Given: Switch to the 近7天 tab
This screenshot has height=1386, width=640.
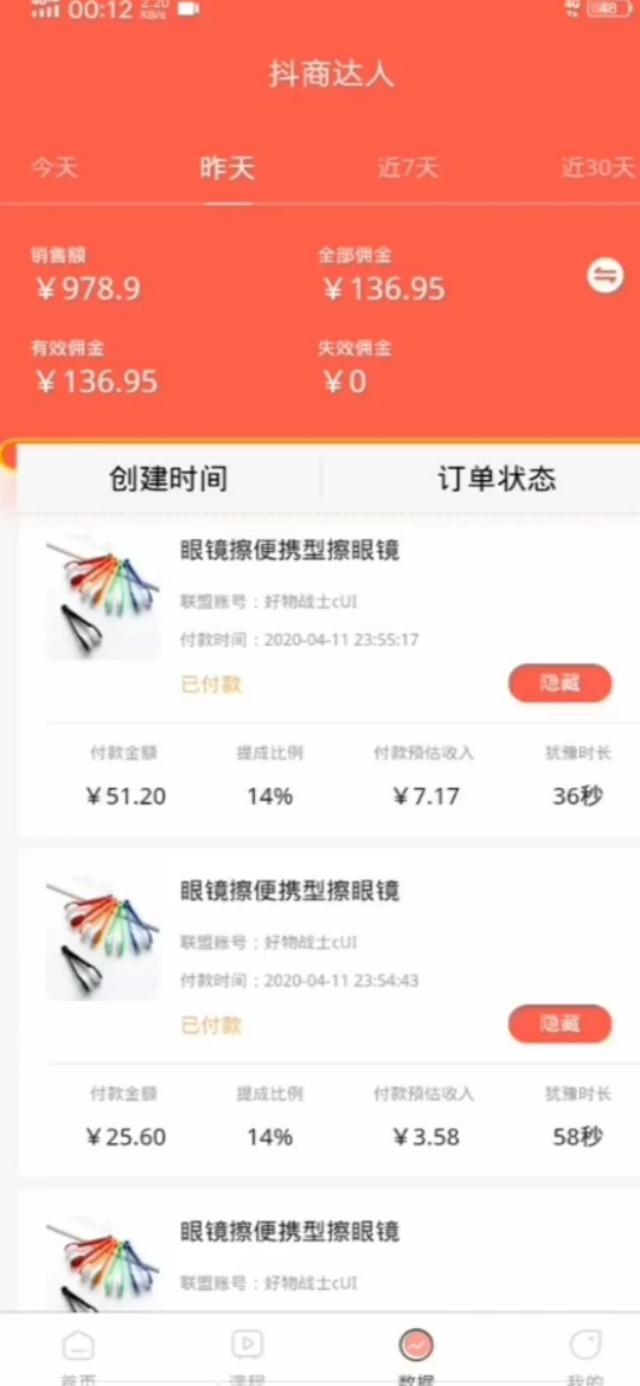Looking at the screenshot, I should coord(407,168).
